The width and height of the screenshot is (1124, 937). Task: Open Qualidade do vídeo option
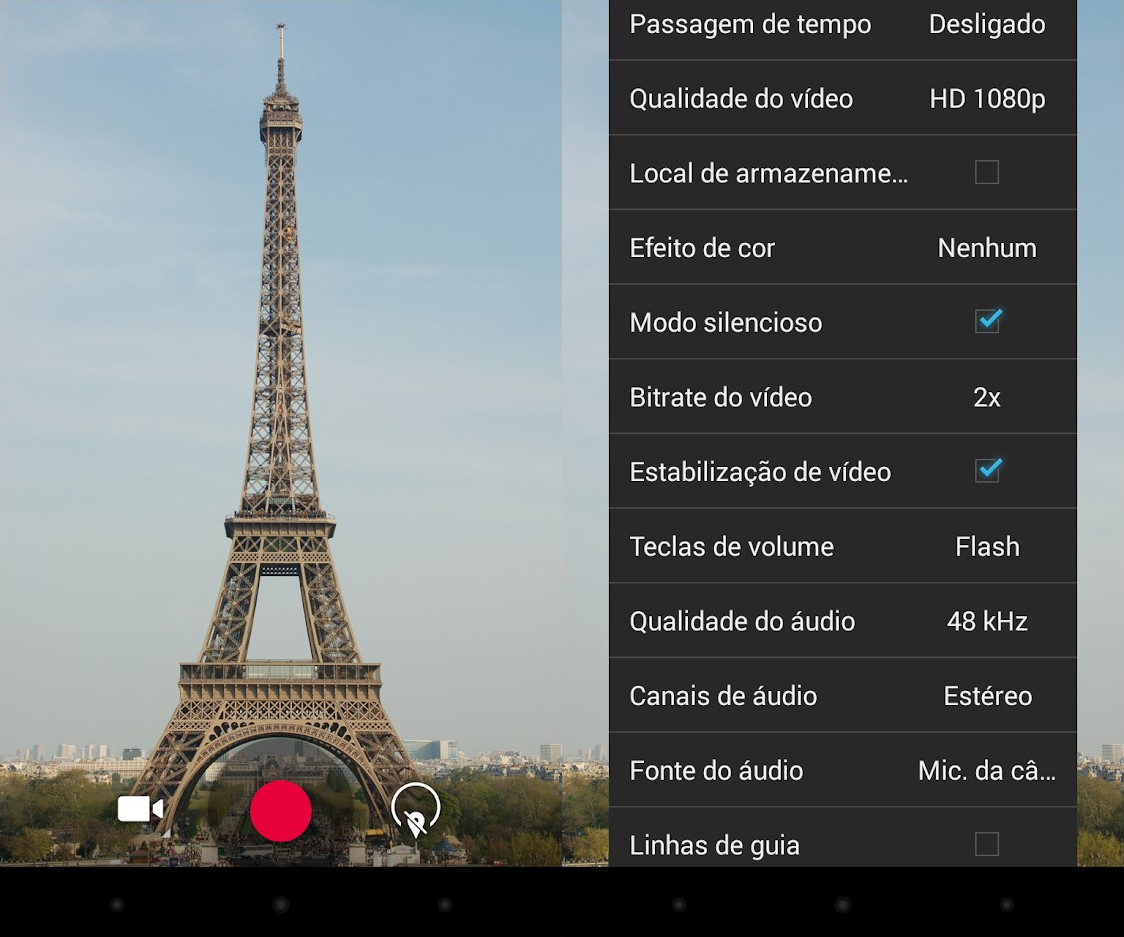coord(842,98)
